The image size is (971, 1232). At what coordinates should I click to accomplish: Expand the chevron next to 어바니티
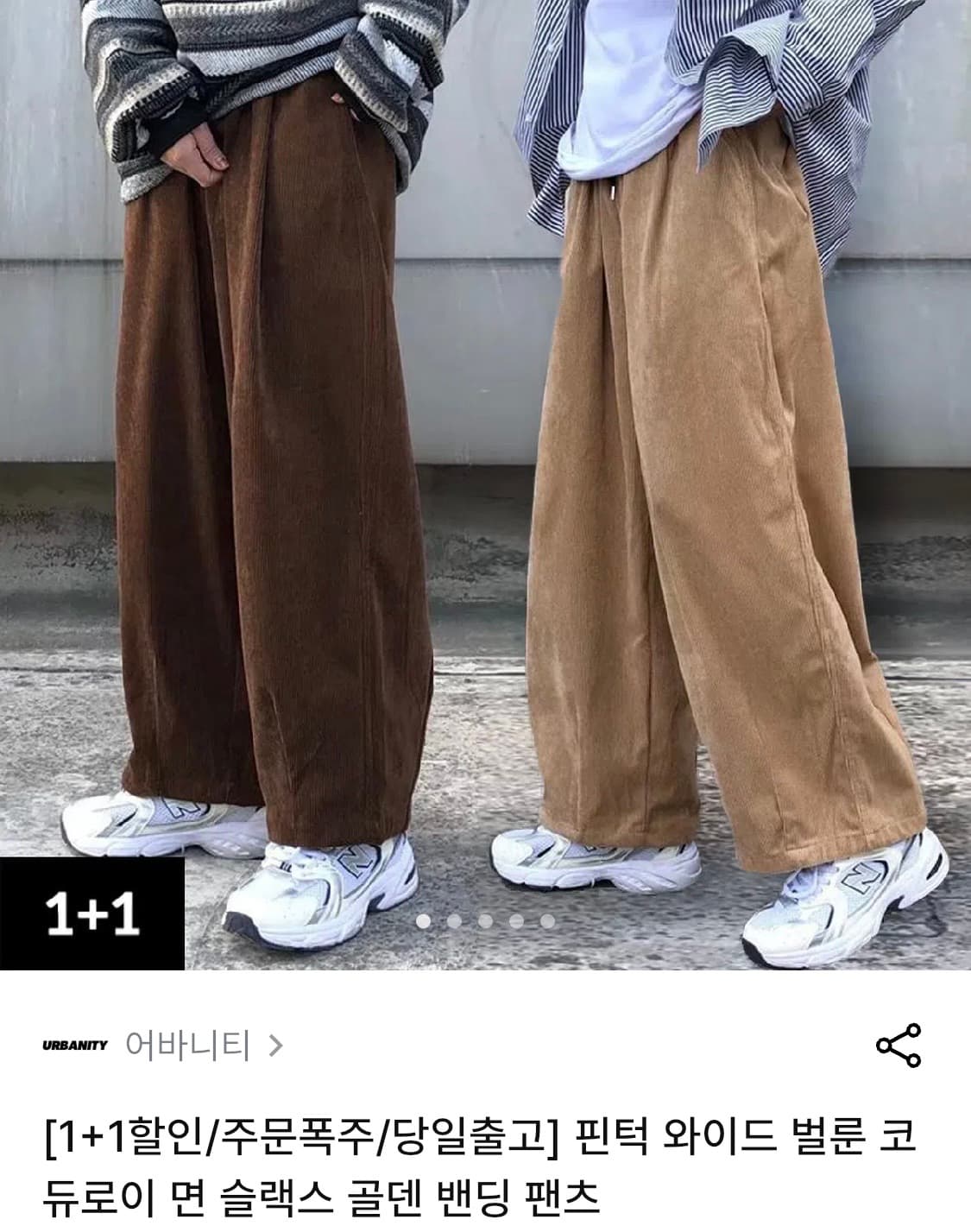coord(276,1046)
